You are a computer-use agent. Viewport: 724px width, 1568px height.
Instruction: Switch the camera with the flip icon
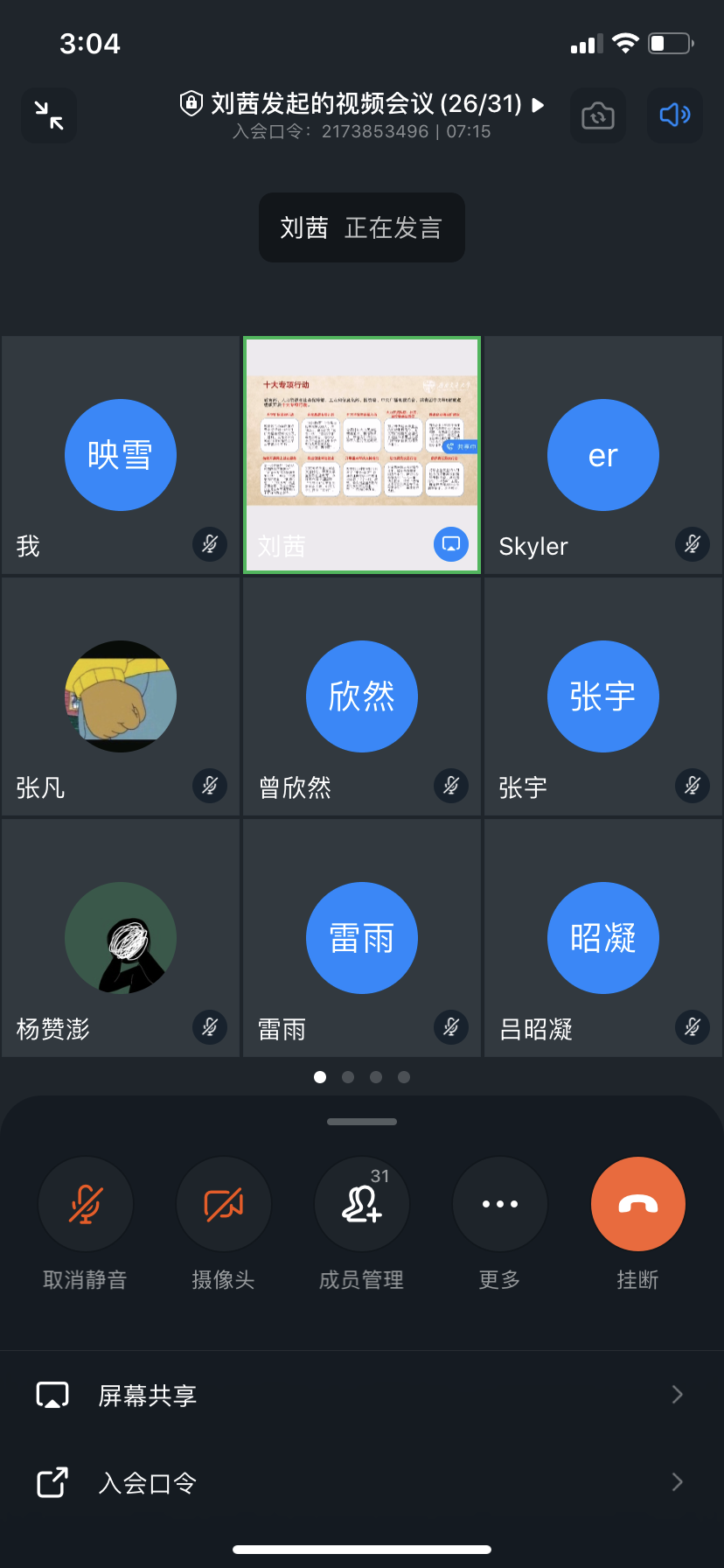pos(598,115)
